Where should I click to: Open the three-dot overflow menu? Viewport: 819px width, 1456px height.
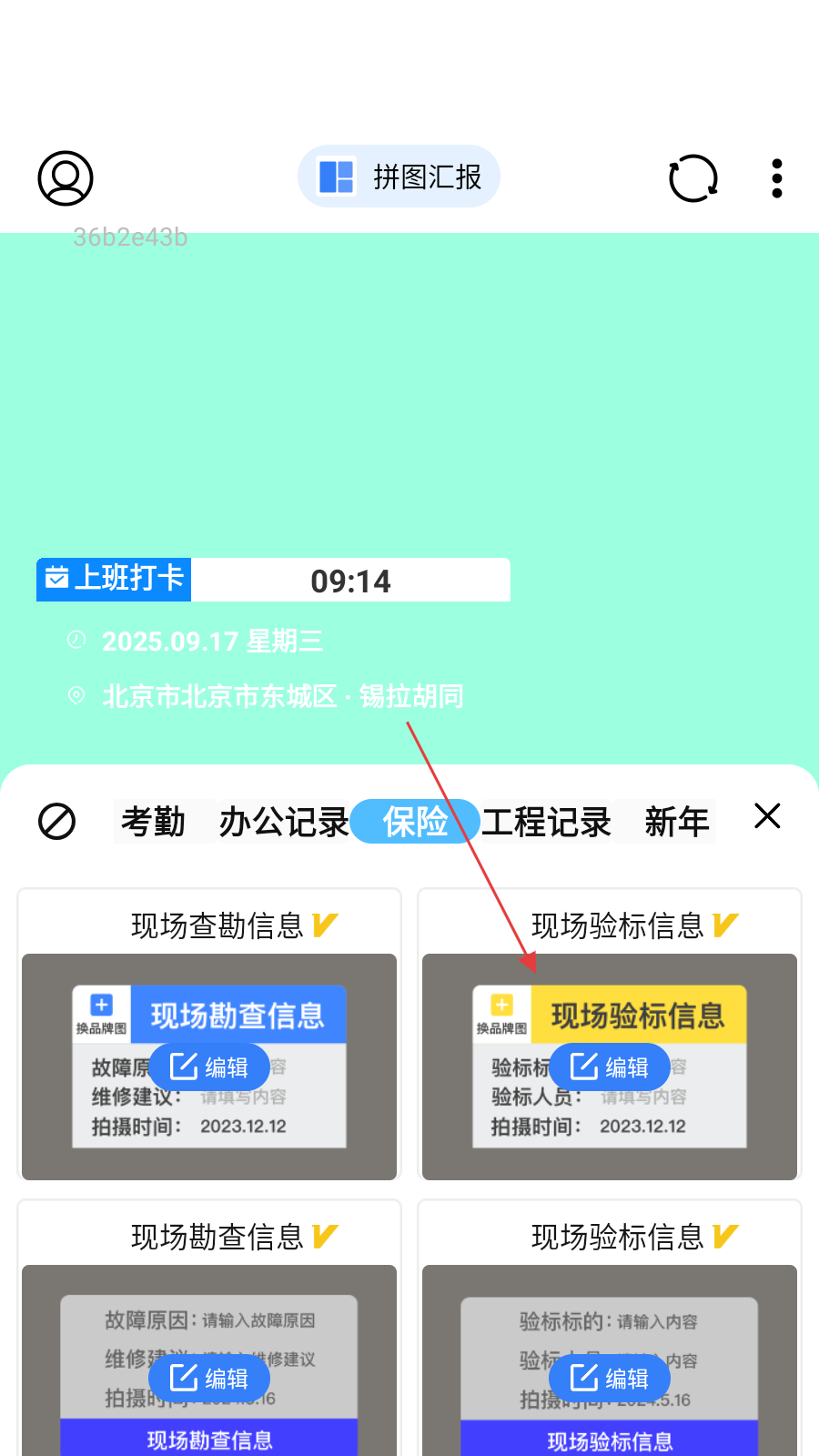(x=776, y=178)
